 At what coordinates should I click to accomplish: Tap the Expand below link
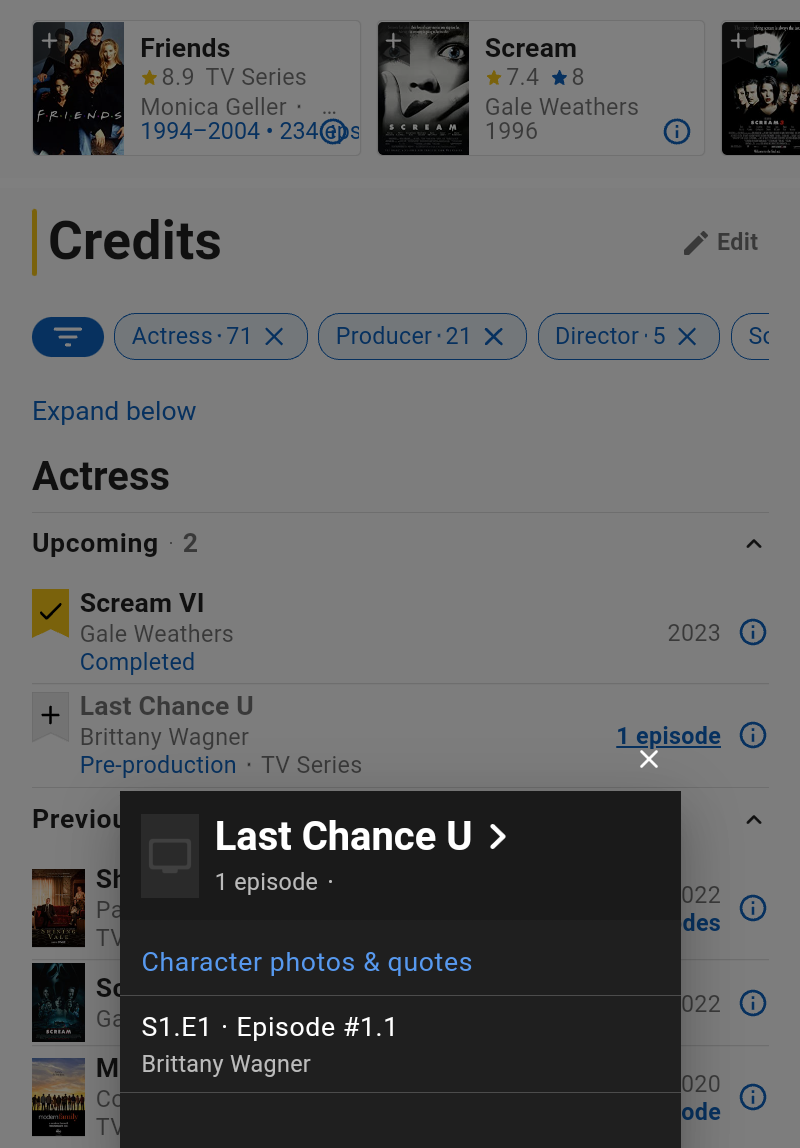tap(114, 411)
